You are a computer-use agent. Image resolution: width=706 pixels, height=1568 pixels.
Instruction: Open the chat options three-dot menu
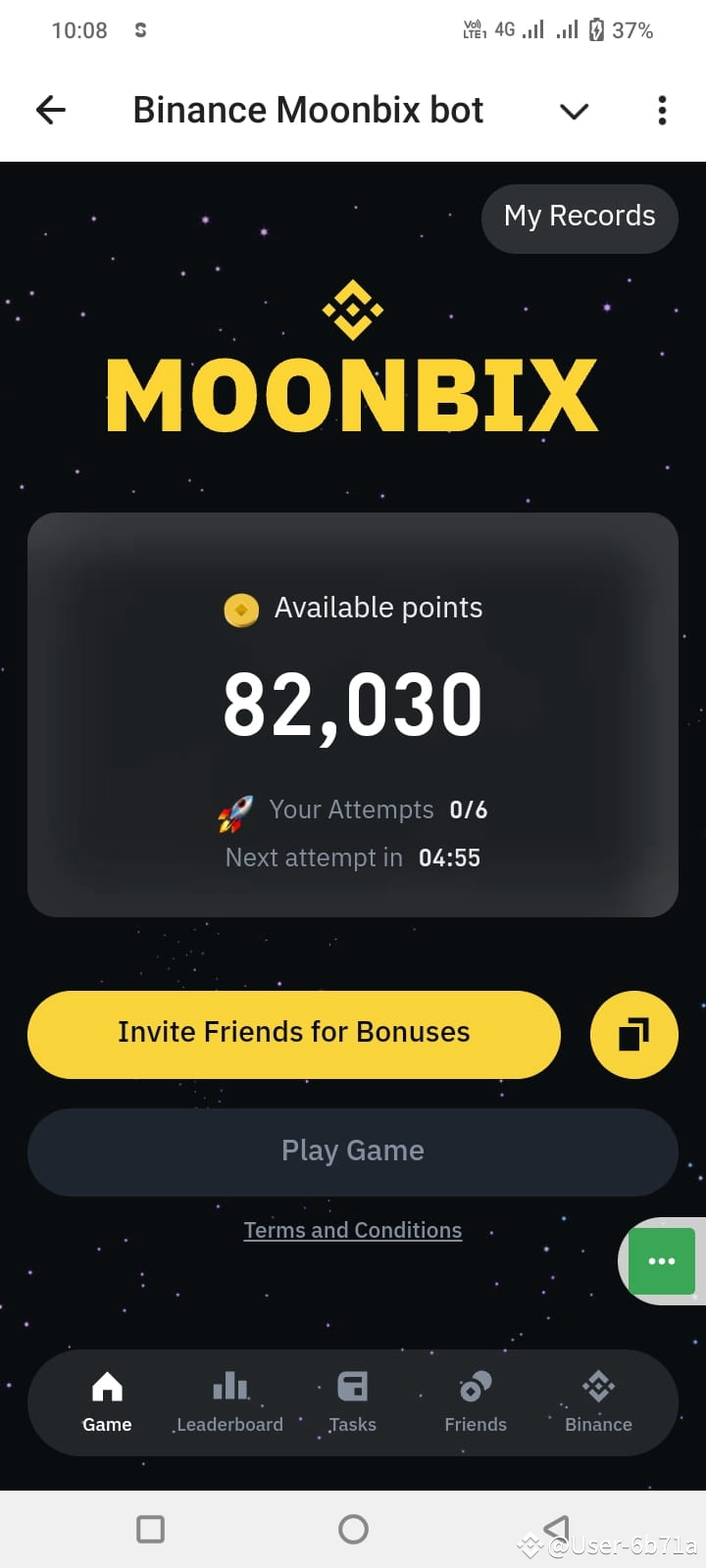coord(662,110)
